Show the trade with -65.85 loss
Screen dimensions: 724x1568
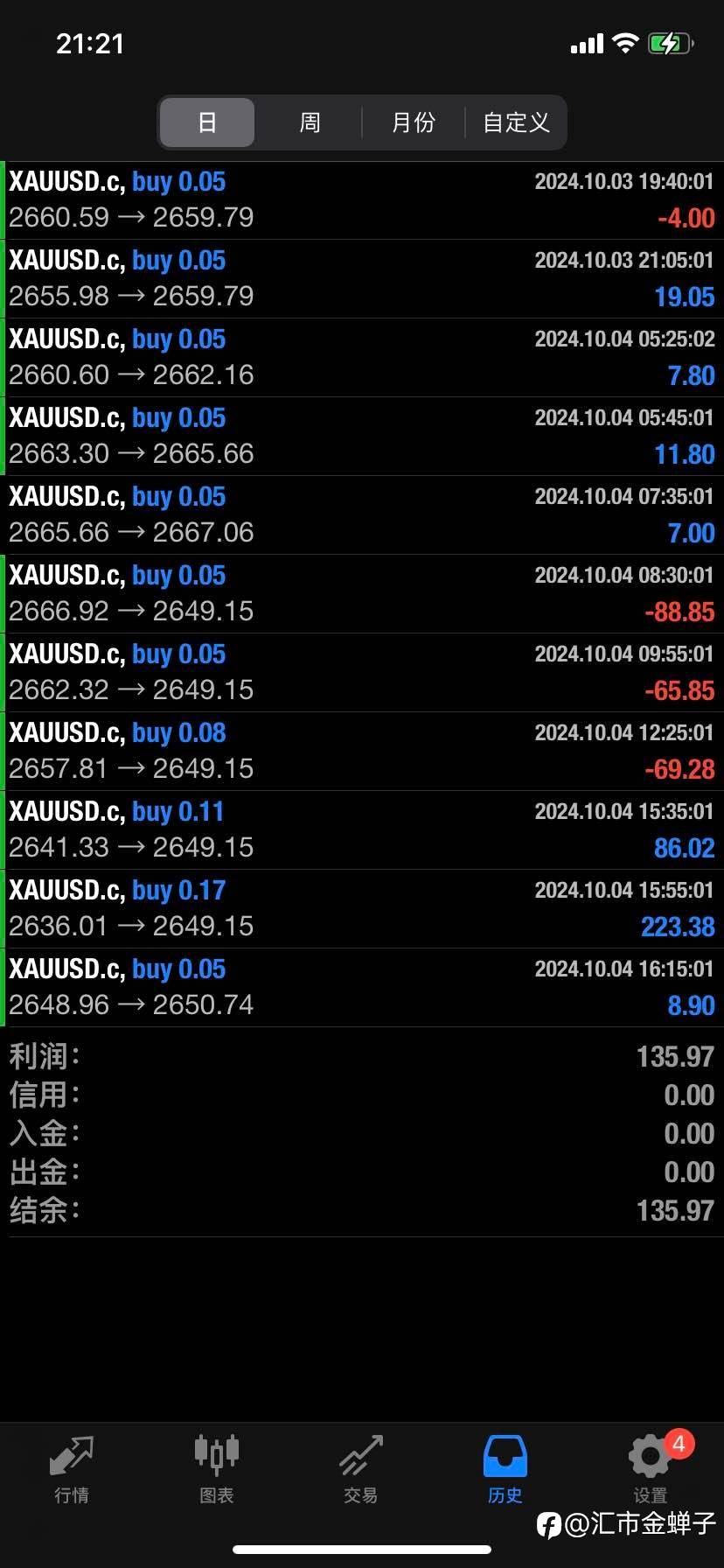point(362,673)
